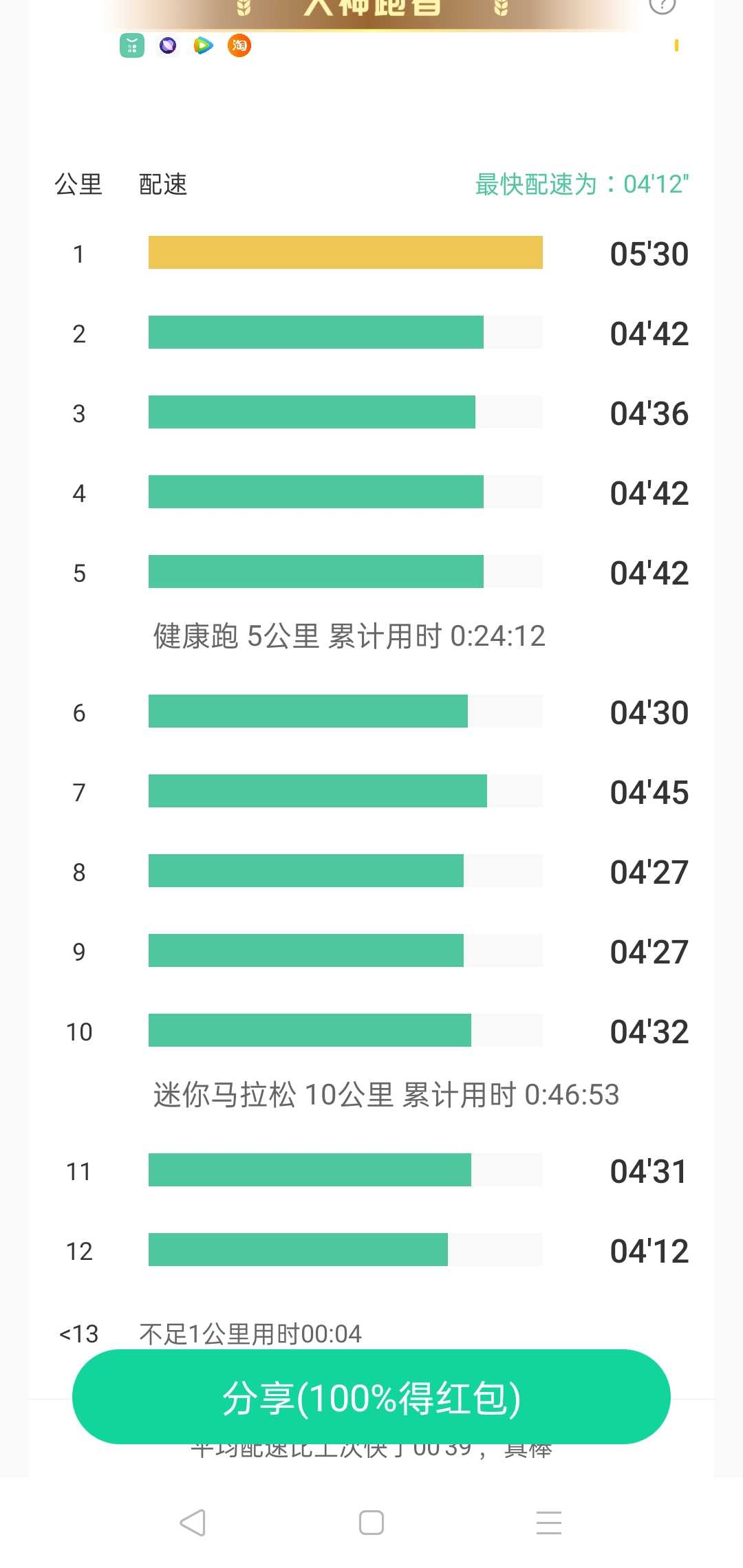Viewport: 743px width, 1568px height.
Task: Tap the green 分享 share button
Action: point(371,1397)
